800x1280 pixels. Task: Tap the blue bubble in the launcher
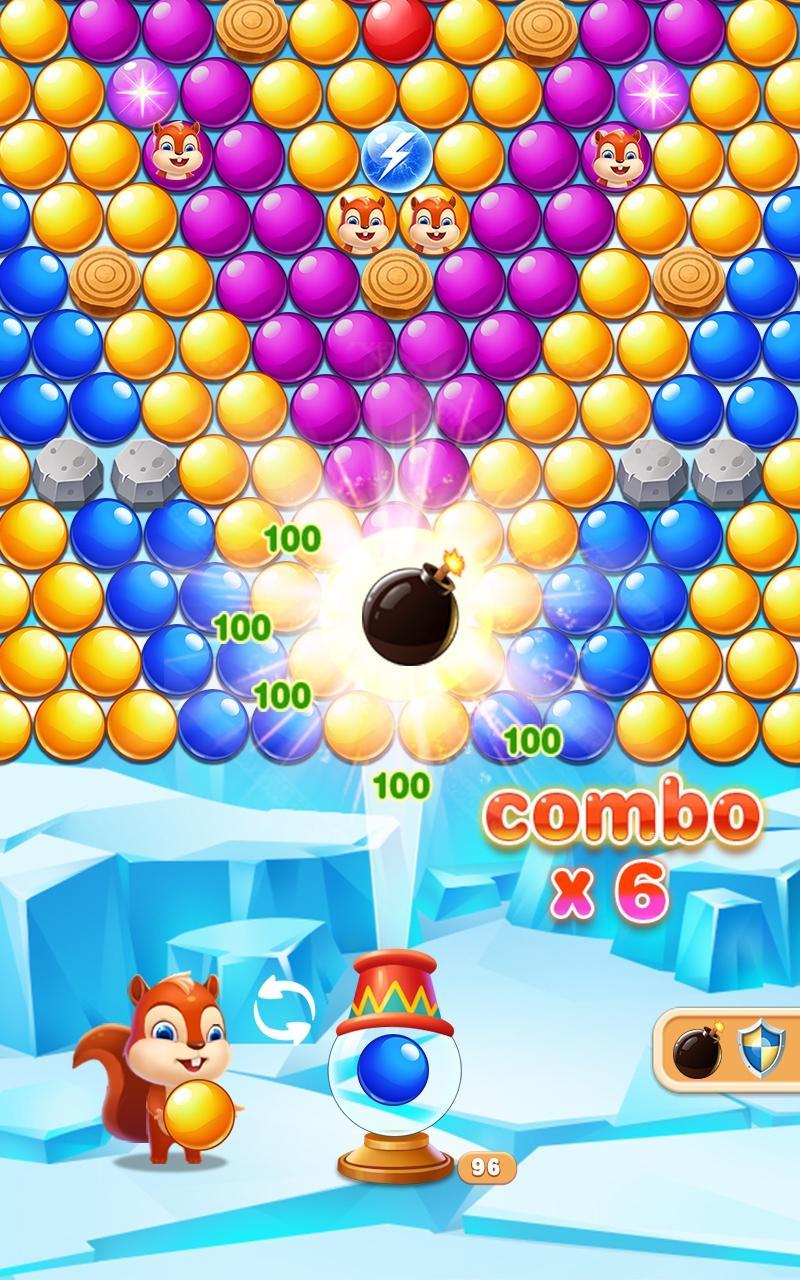click(392, 1069)
